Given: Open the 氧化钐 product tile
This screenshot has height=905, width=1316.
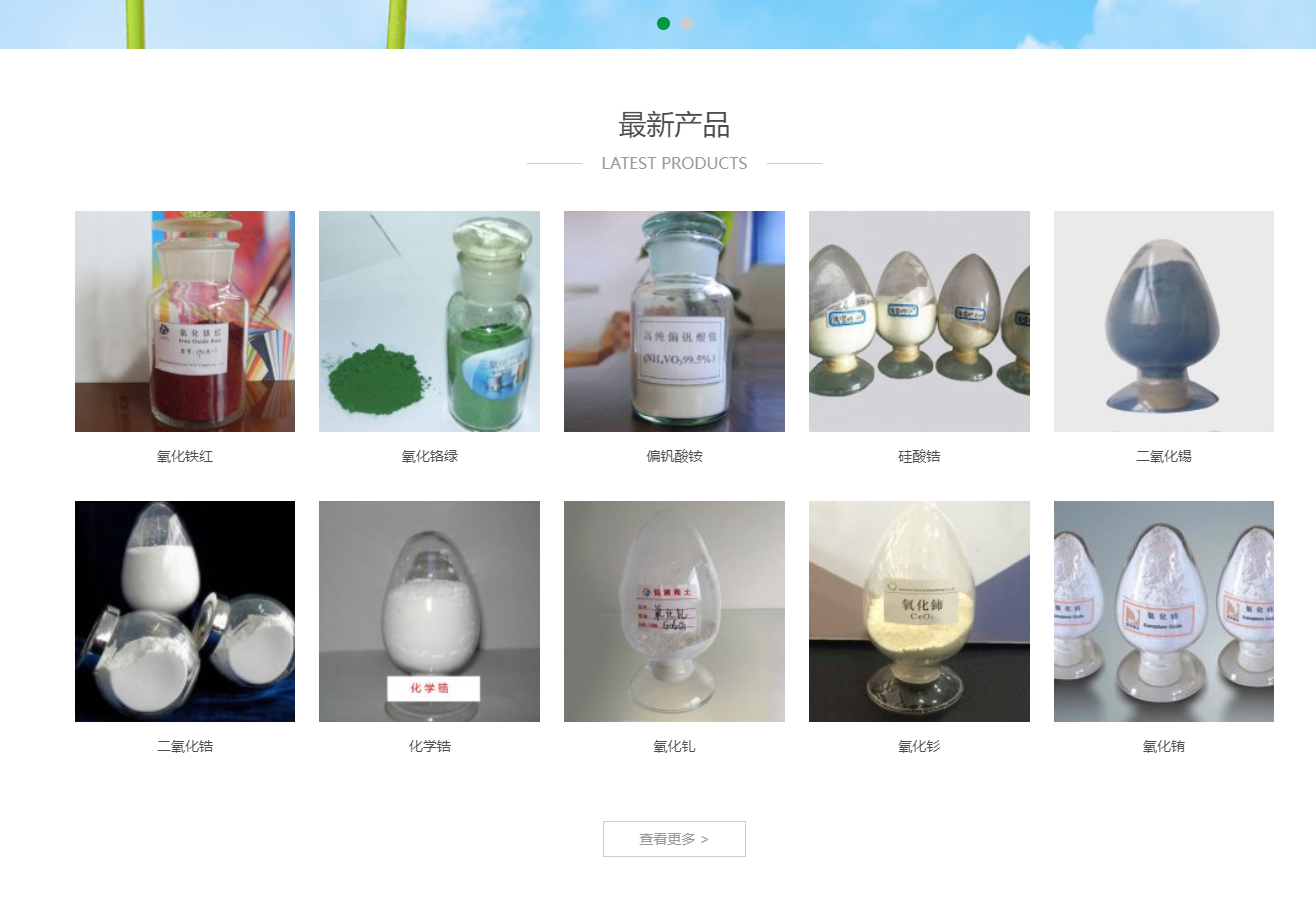Looking at the screenshot, I should tap(919, 611).
